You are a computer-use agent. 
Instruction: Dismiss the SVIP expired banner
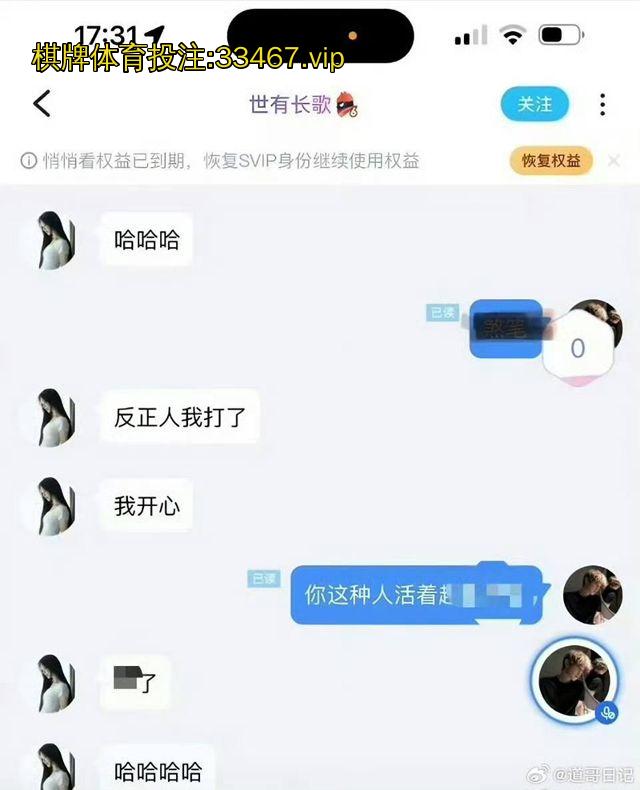pos(614,161)
